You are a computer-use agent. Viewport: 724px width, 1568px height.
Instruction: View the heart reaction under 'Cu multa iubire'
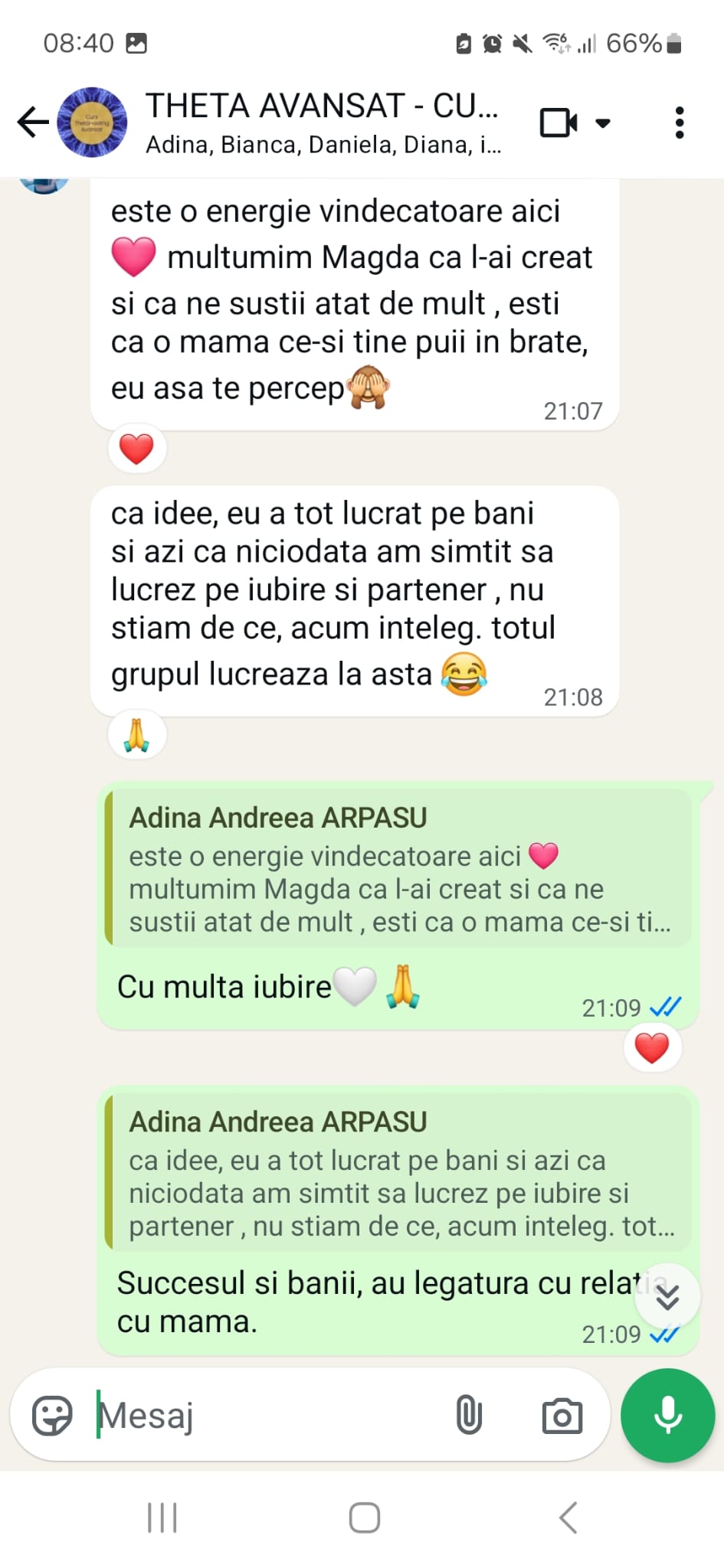(652, 1048)
